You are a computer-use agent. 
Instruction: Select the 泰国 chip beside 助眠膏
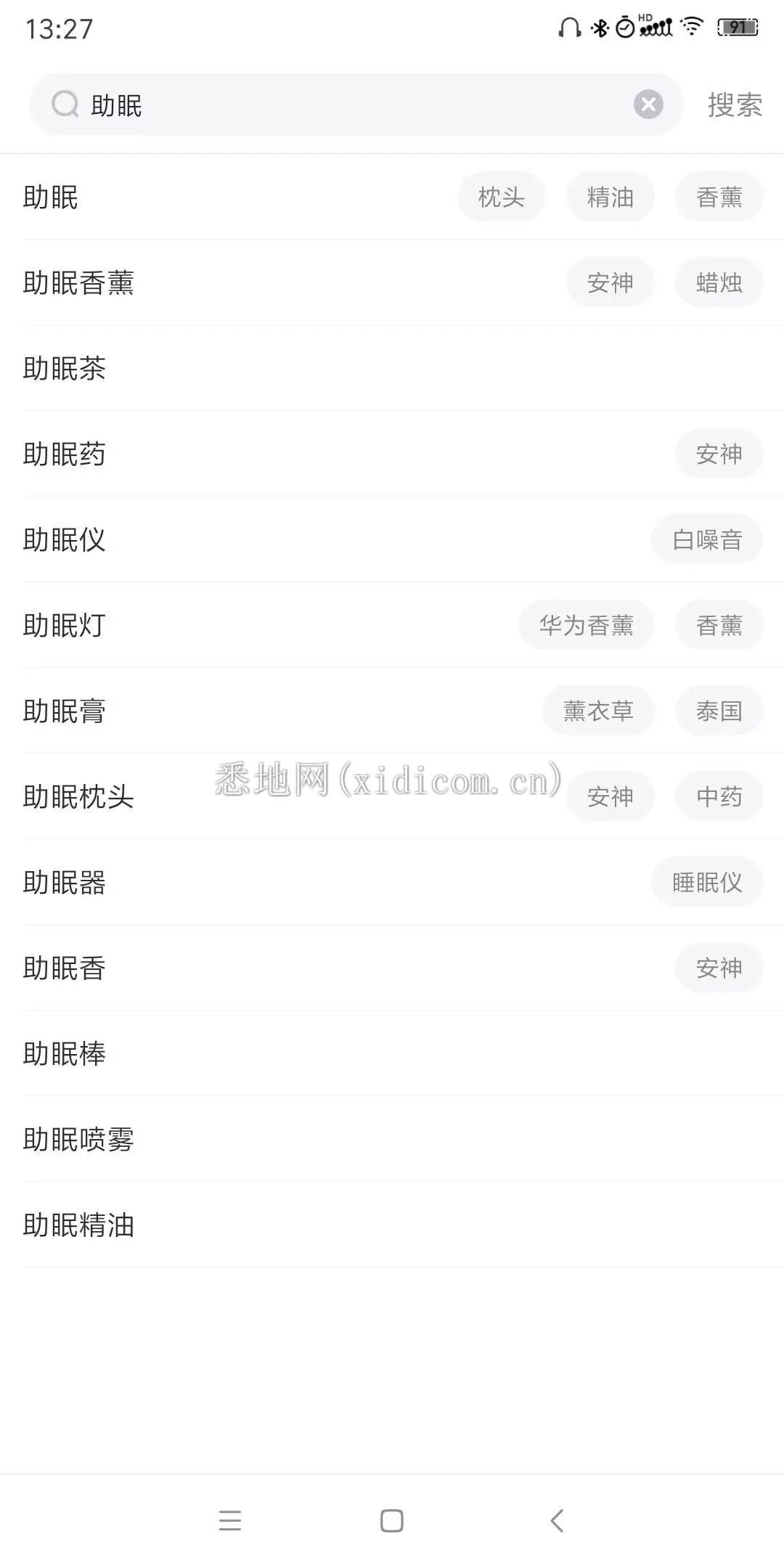coord(719,711)
